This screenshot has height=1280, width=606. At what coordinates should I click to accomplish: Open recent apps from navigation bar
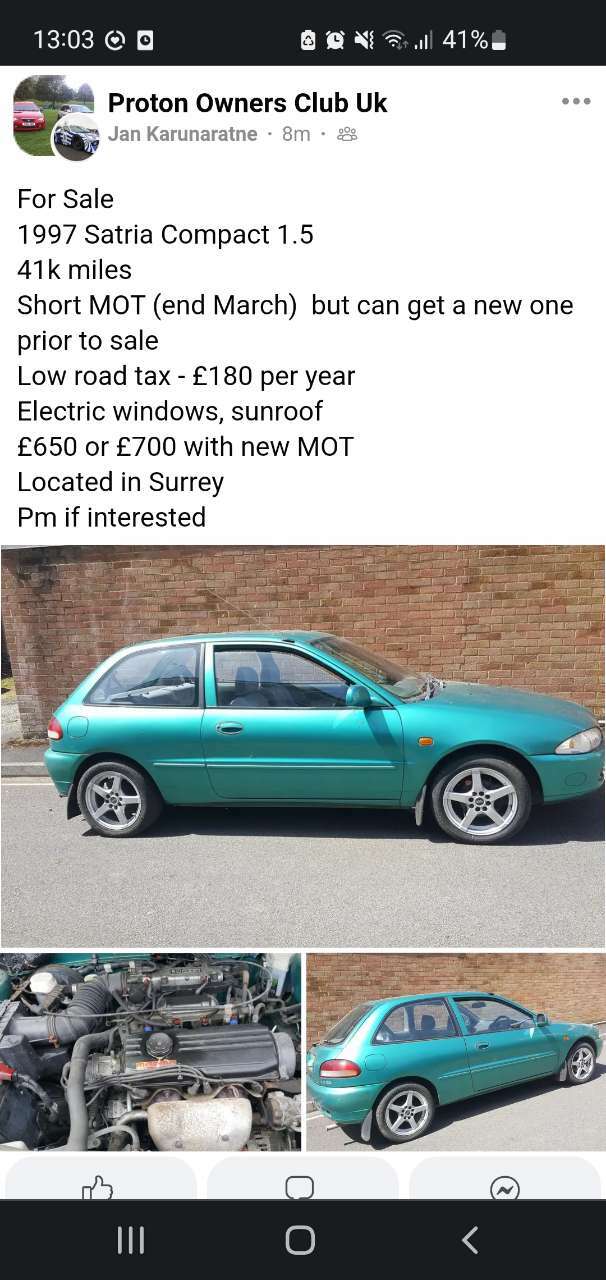[131, 1240]
